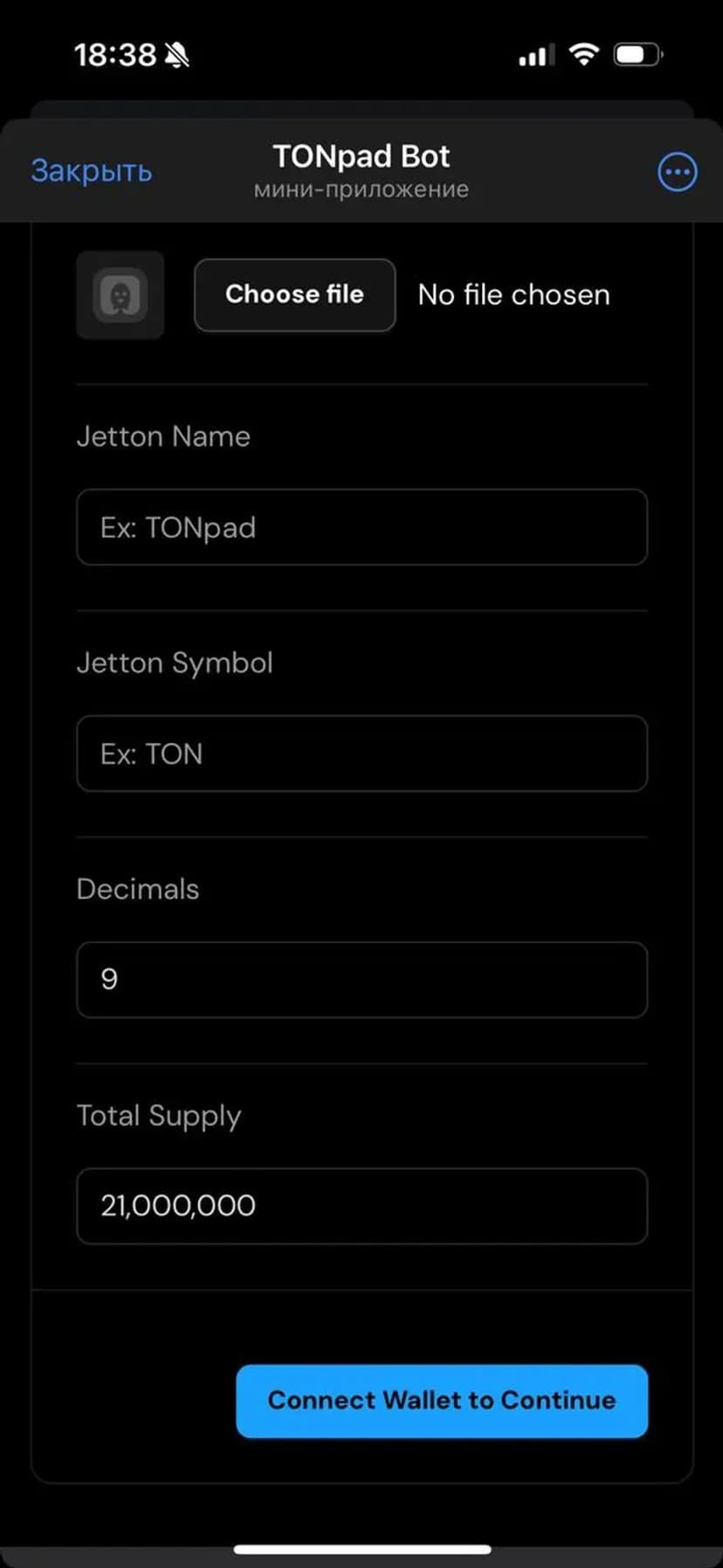Tap Choose file to upload an image
This screenshot has height=1568, width=723.
[x=294, y=295]
